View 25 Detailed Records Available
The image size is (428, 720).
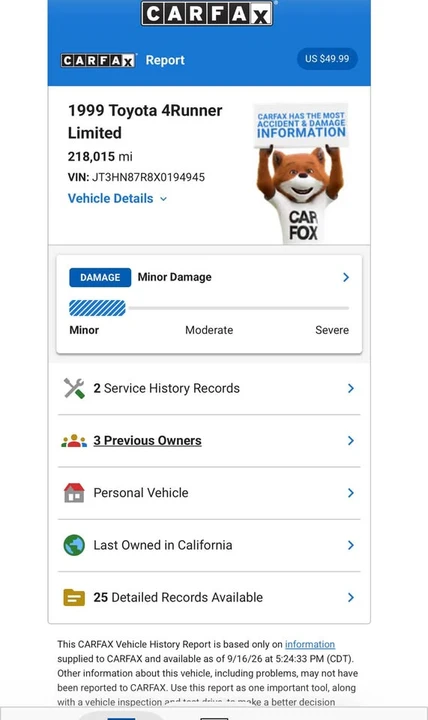(x=209, y=597)
